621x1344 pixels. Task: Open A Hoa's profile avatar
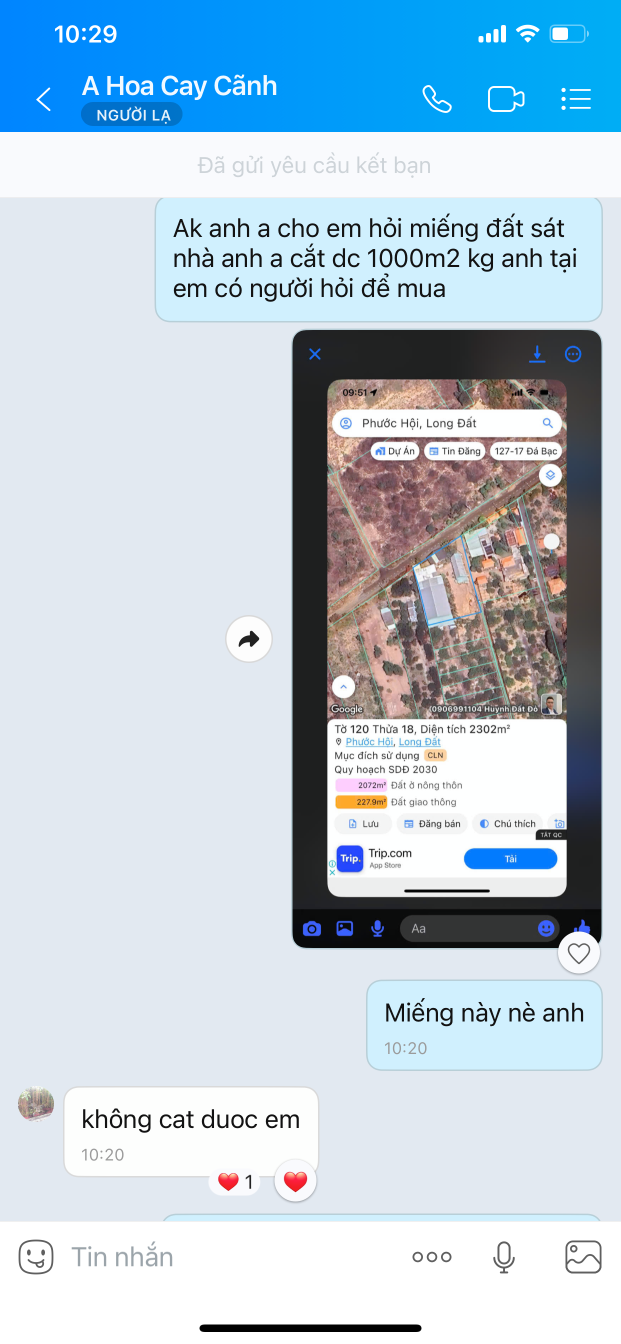(x=36, y=1104)
